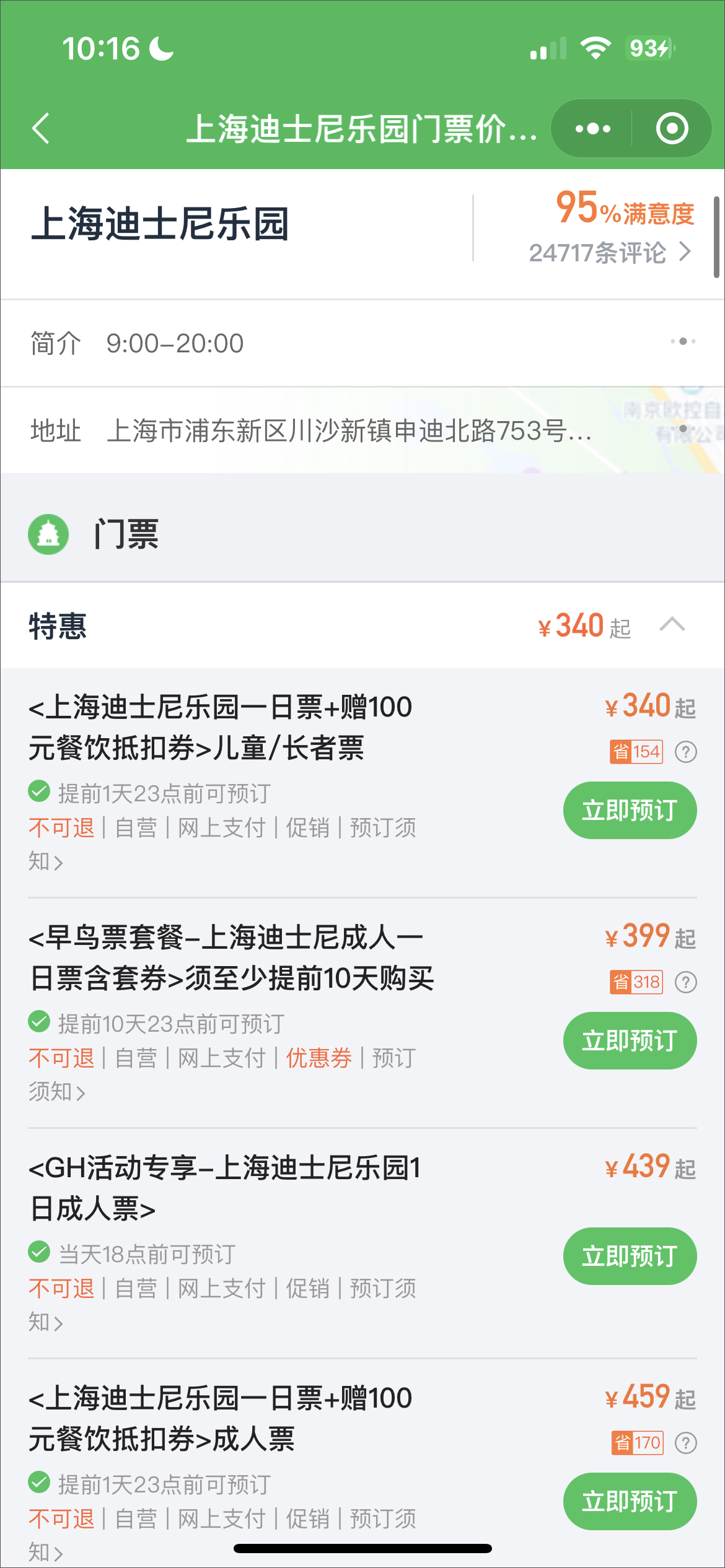This screenshot has width=725, height=1568.
Task: Tap the 省318 savings badge
Action: point(638,982)
